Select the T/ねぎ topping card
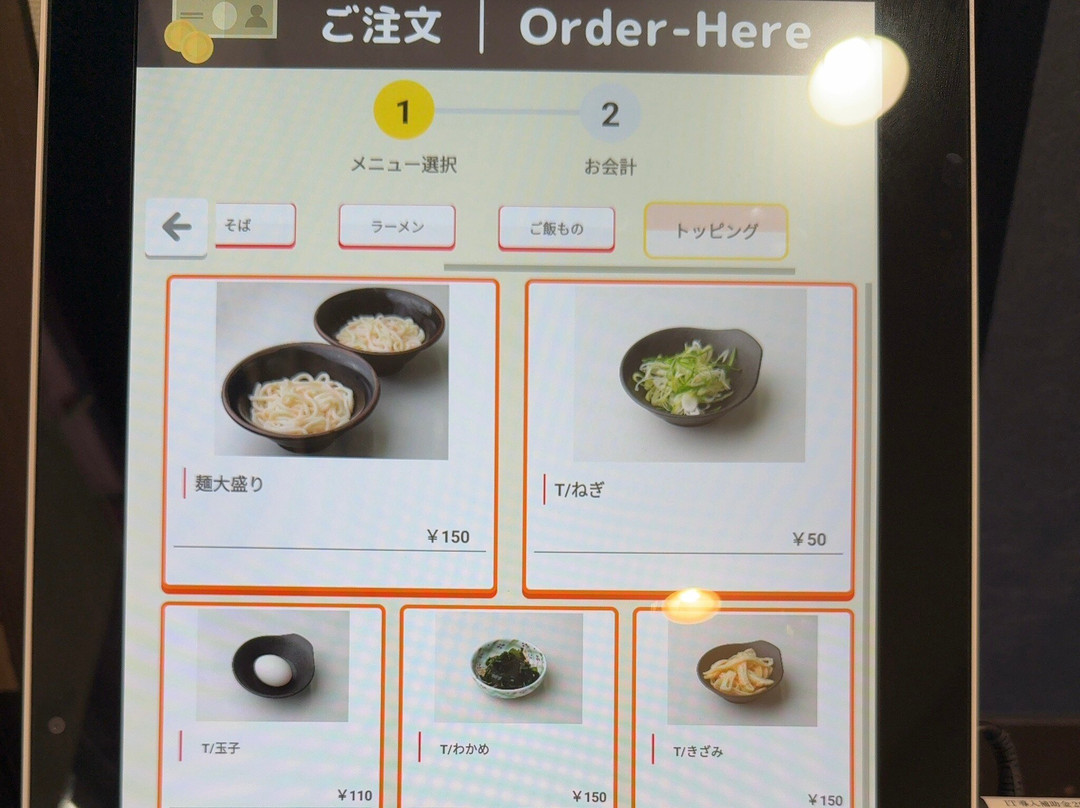This screenshot has height=808, width=1080. [x=689, y=439]
